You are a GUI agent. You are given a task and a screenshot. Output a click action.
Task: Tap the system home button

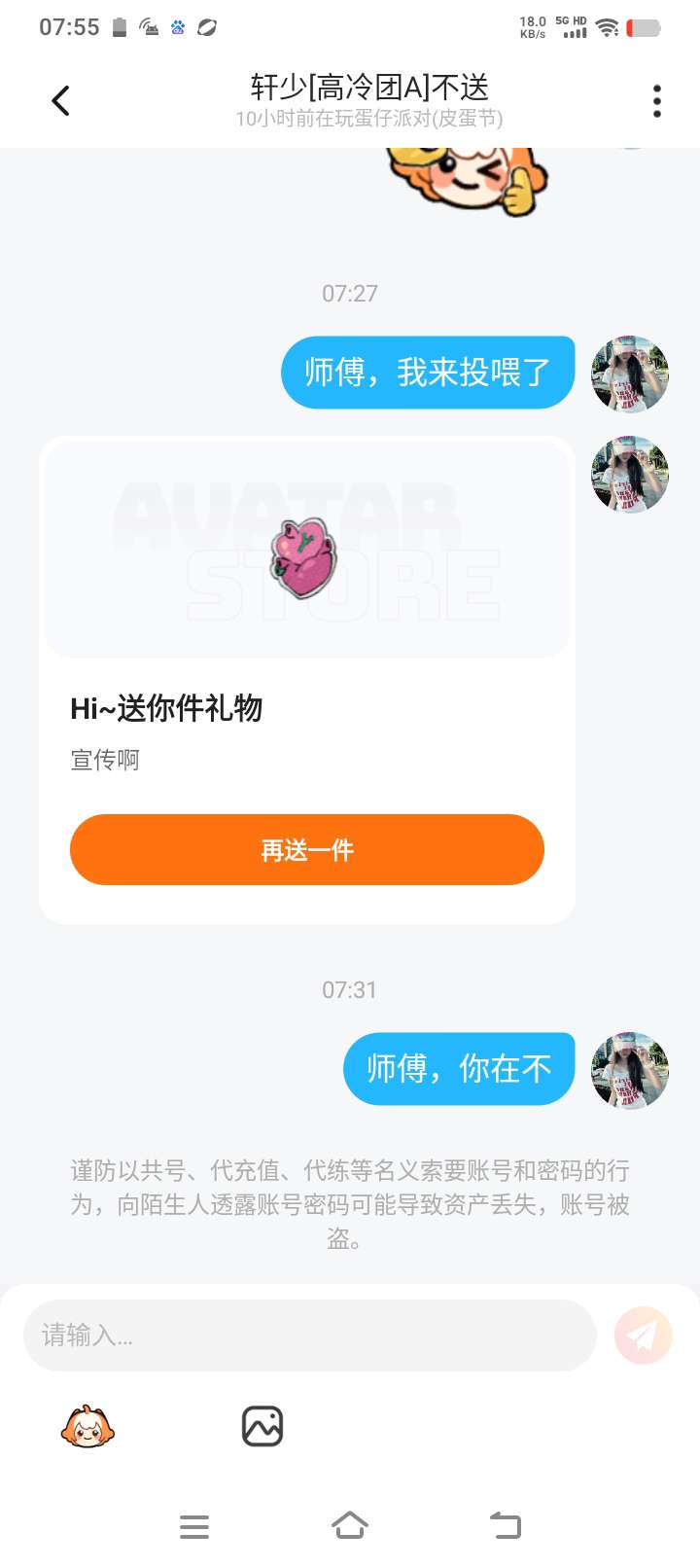350,1526
